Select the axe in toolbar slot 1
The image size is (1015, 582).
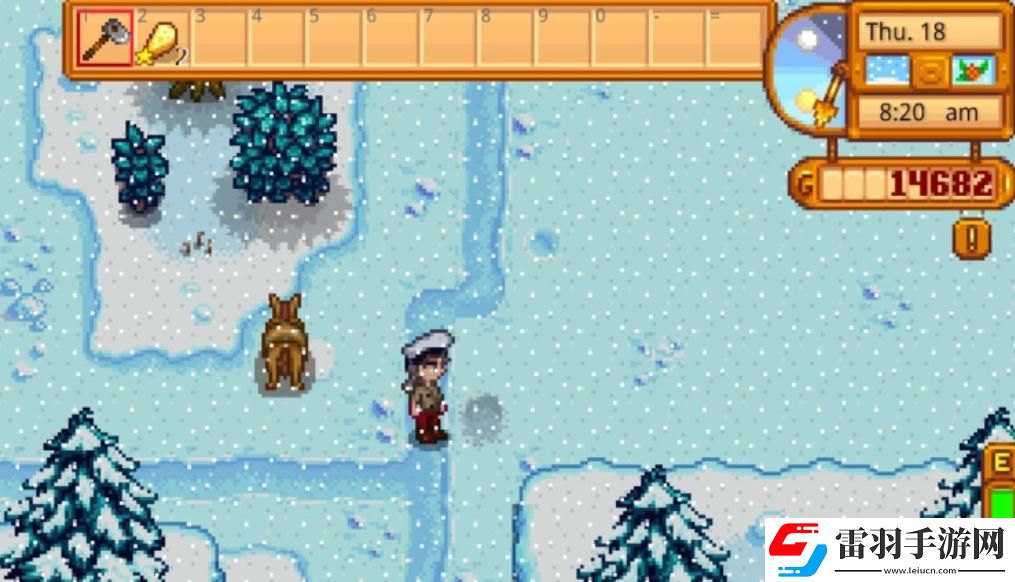click(x=104, y=39)
